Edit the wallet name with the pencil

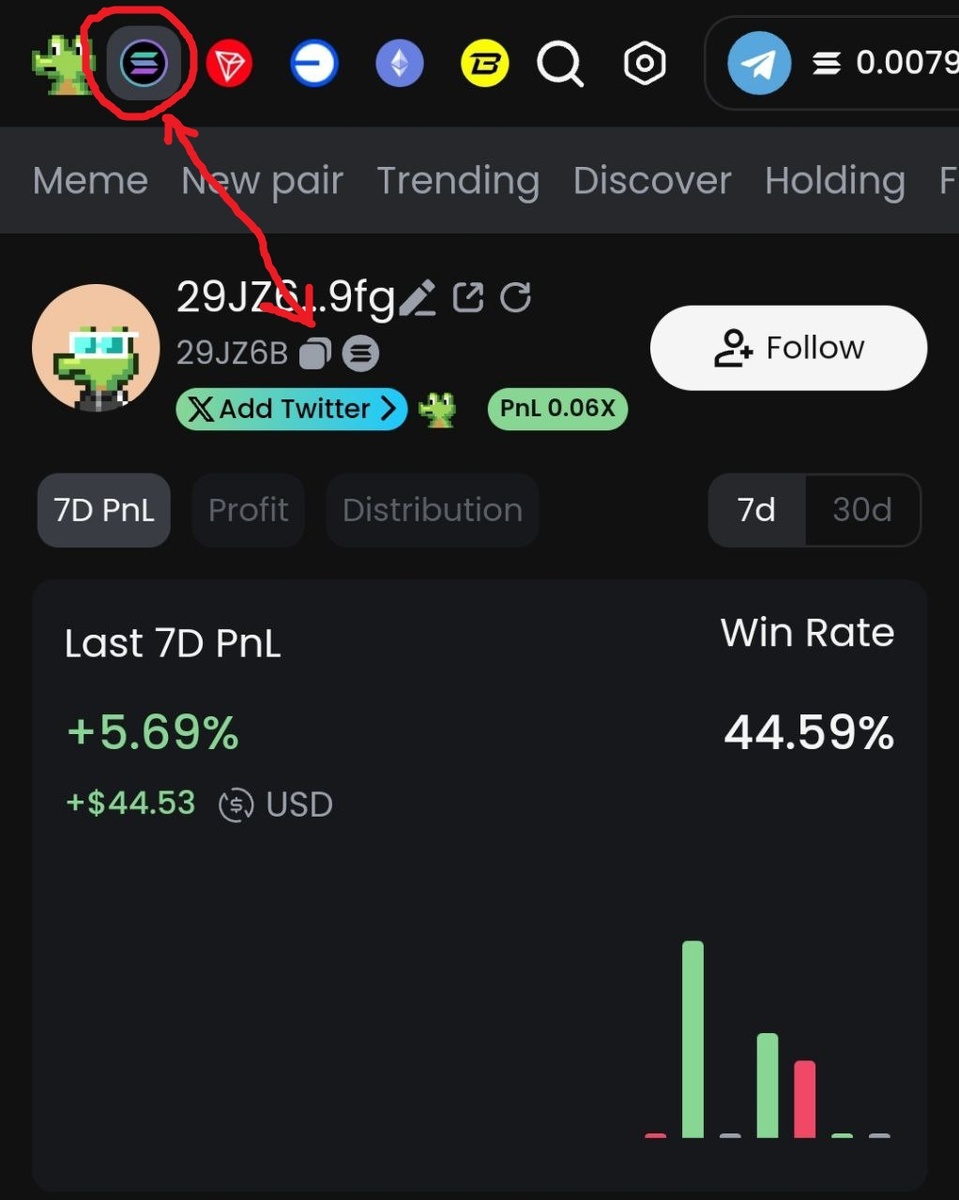418,297
